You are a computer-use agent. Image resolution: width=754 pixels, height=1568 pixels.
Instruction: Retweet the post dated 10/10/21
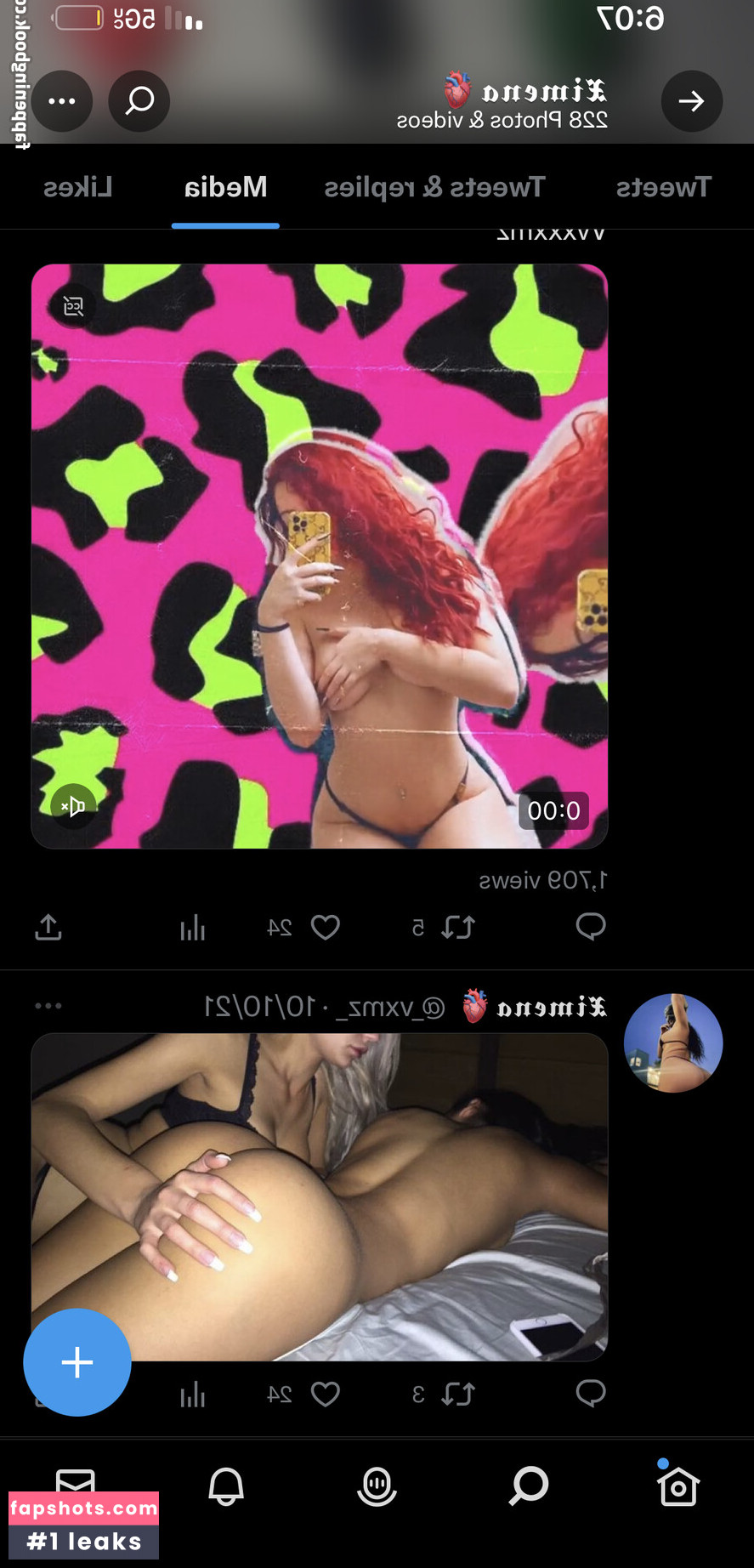[458, 1394]
